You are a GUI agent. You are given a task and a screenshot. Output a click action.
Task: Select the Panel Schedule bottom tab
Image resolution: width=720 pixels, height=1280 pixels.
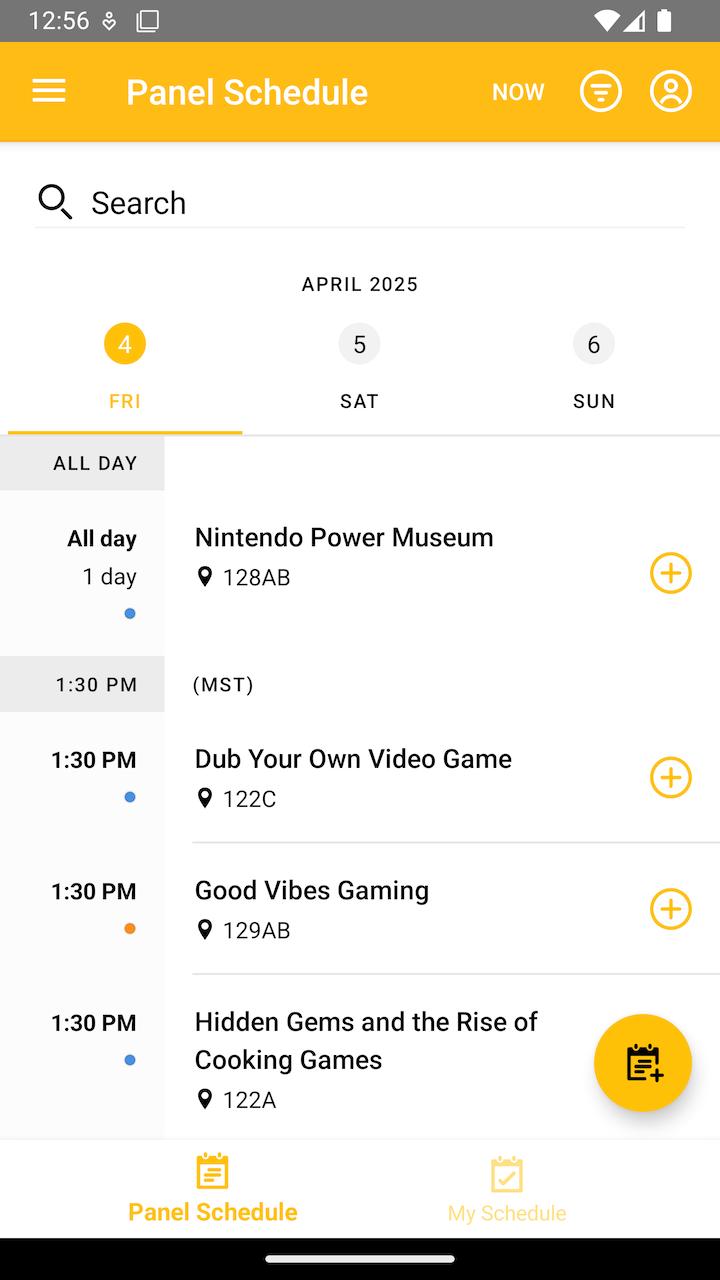pos(213,1190)
